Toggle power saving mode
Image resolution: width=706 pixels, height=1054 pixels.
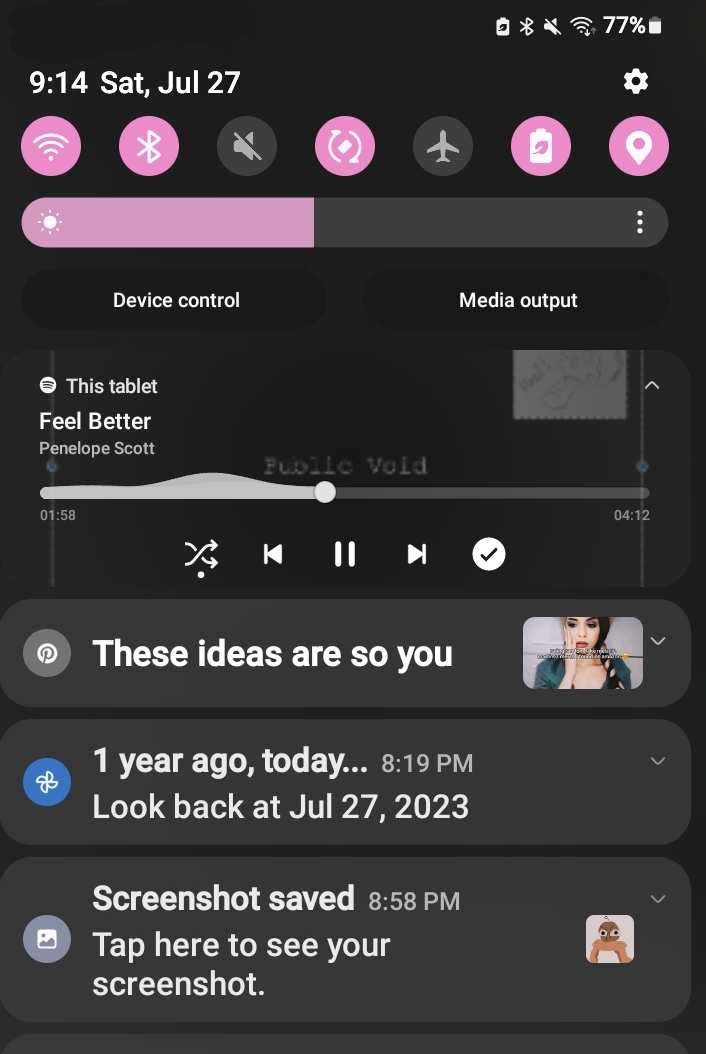(541, 148)
